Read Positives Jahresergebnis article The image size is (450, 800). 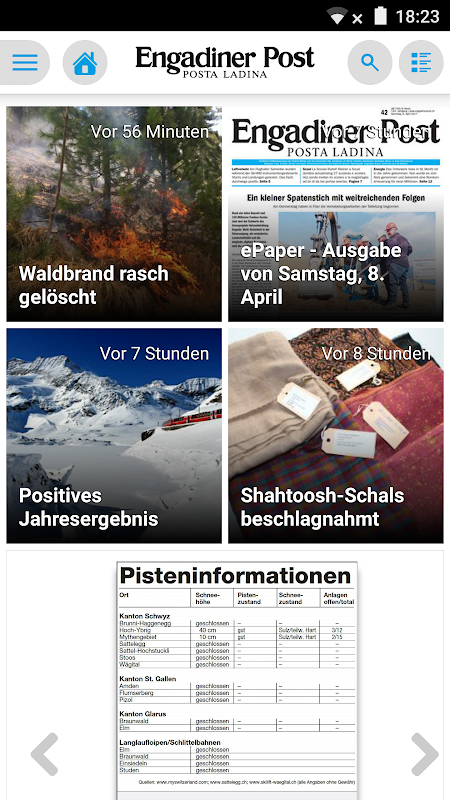[114, 436]
